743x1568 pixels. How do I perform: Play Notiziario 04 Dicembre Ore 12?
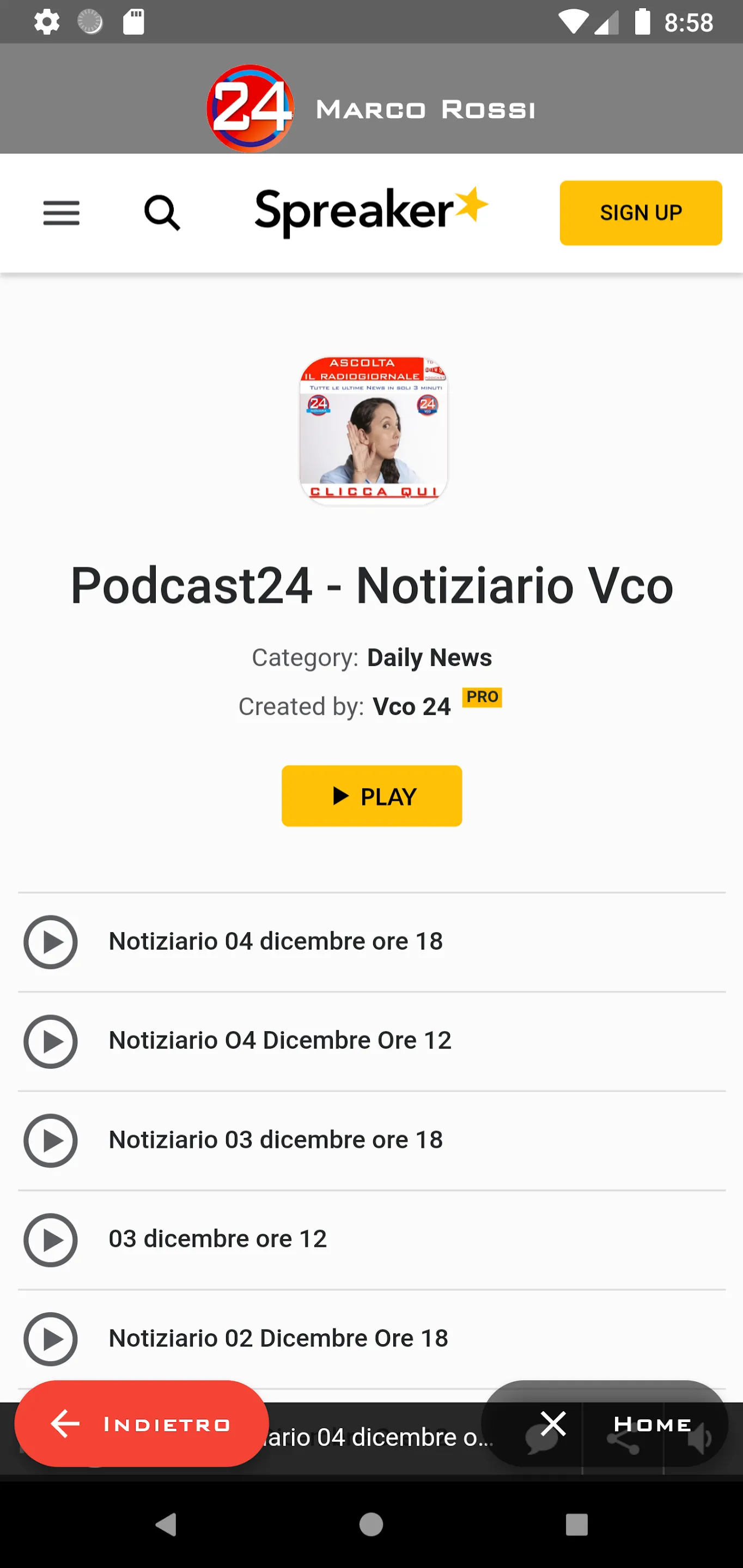coord(51,1041)
